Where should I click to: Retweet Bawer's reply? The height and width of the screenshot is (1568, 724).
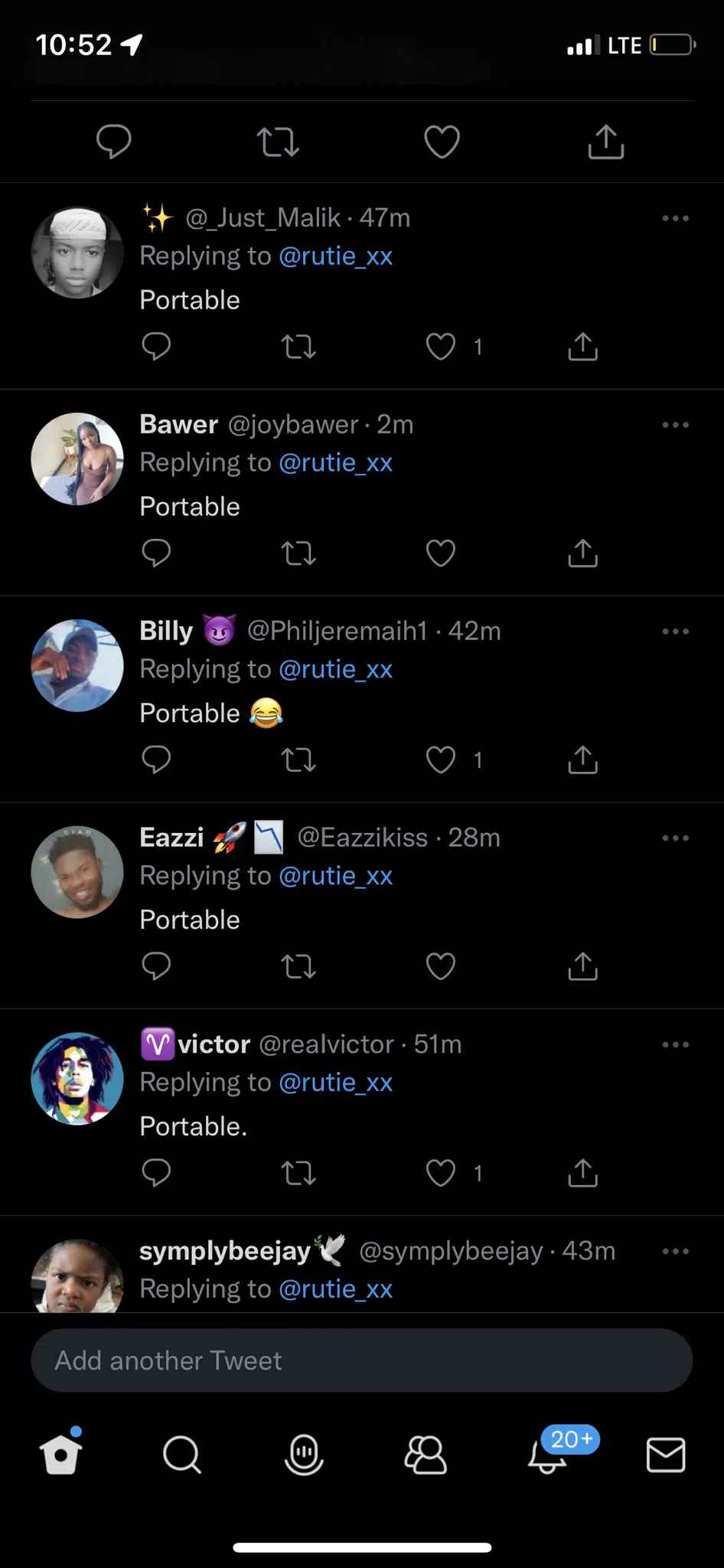[298, 554]
